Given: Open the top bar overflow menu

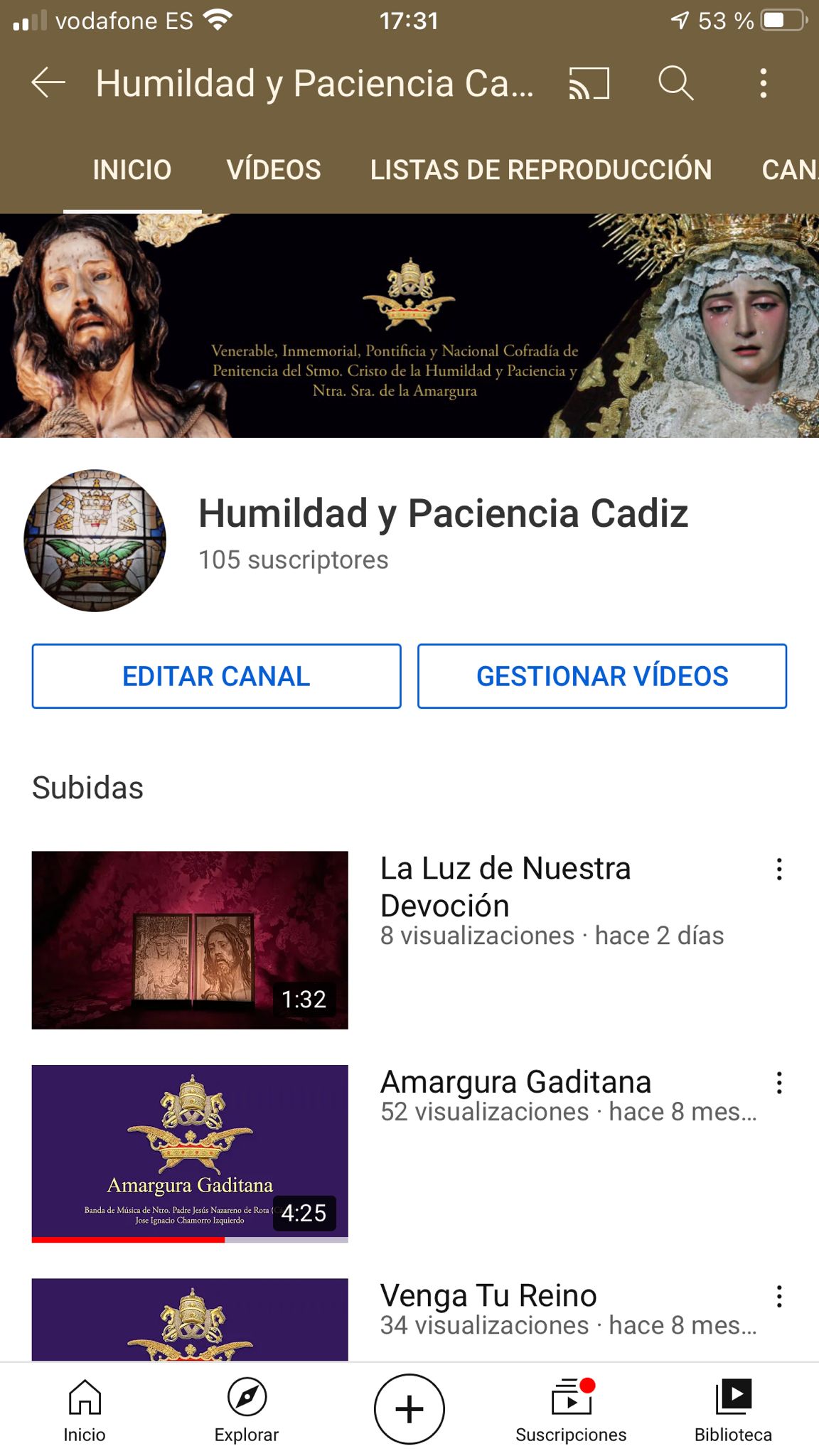Looking at the screenshot, I should (763, 83).
